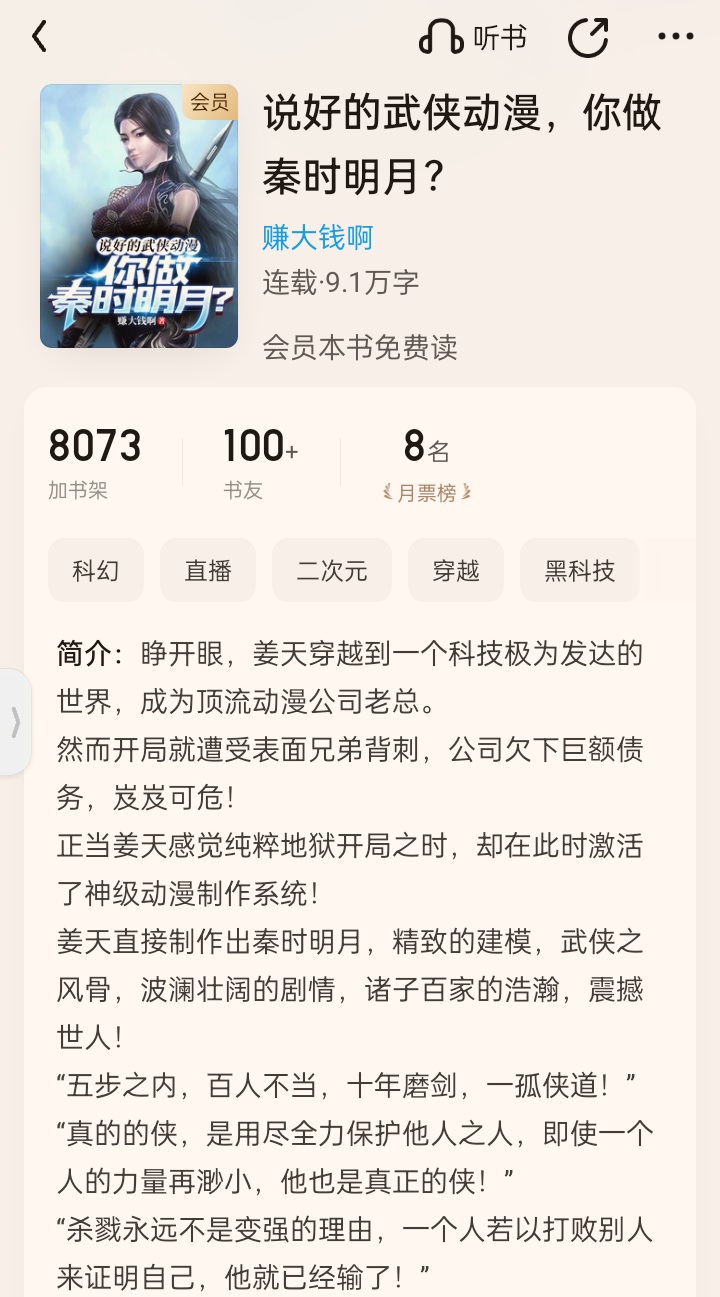Open author 赚大钱啊's page
720x1297 pixels.
318,237
